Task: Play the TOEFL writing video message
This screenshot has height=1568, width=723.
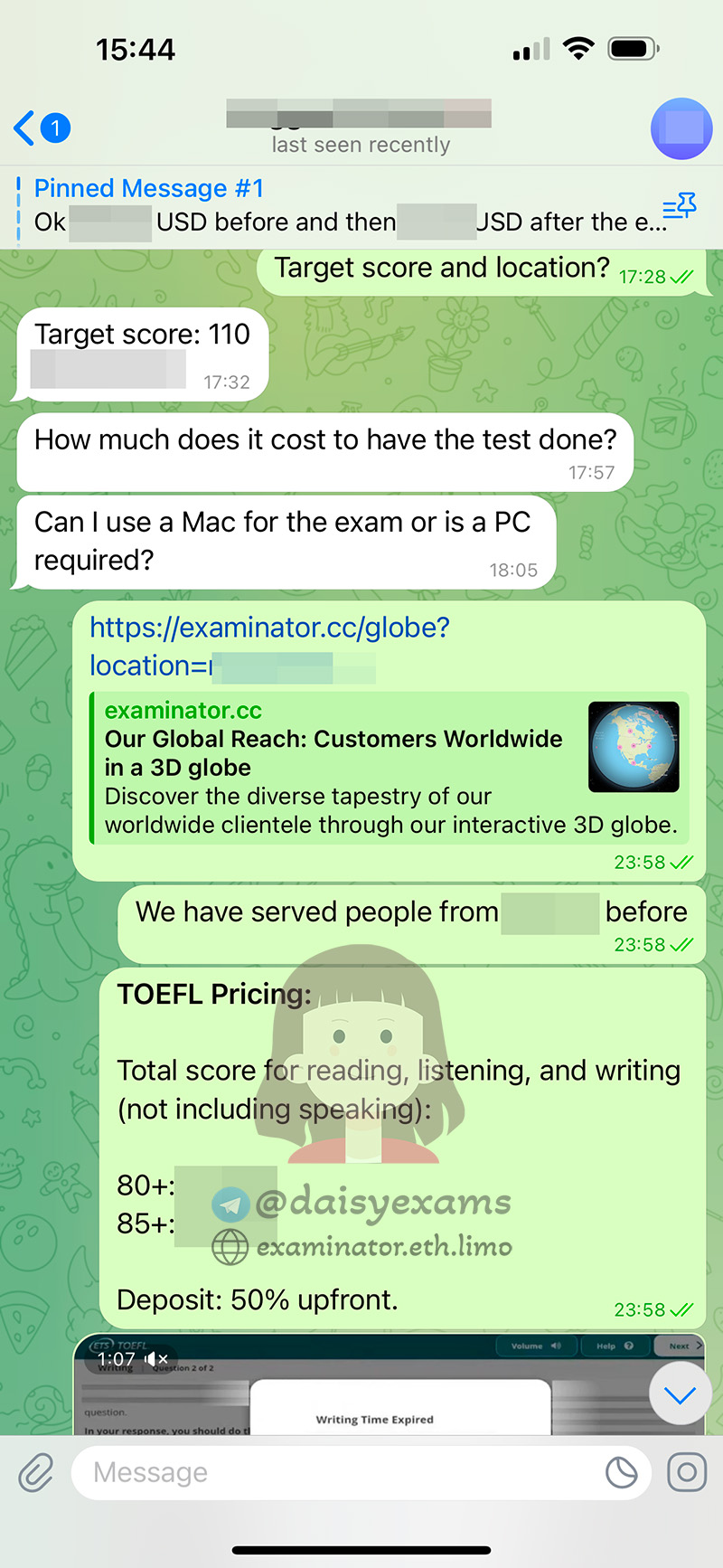Action: tap(389, 1384)
